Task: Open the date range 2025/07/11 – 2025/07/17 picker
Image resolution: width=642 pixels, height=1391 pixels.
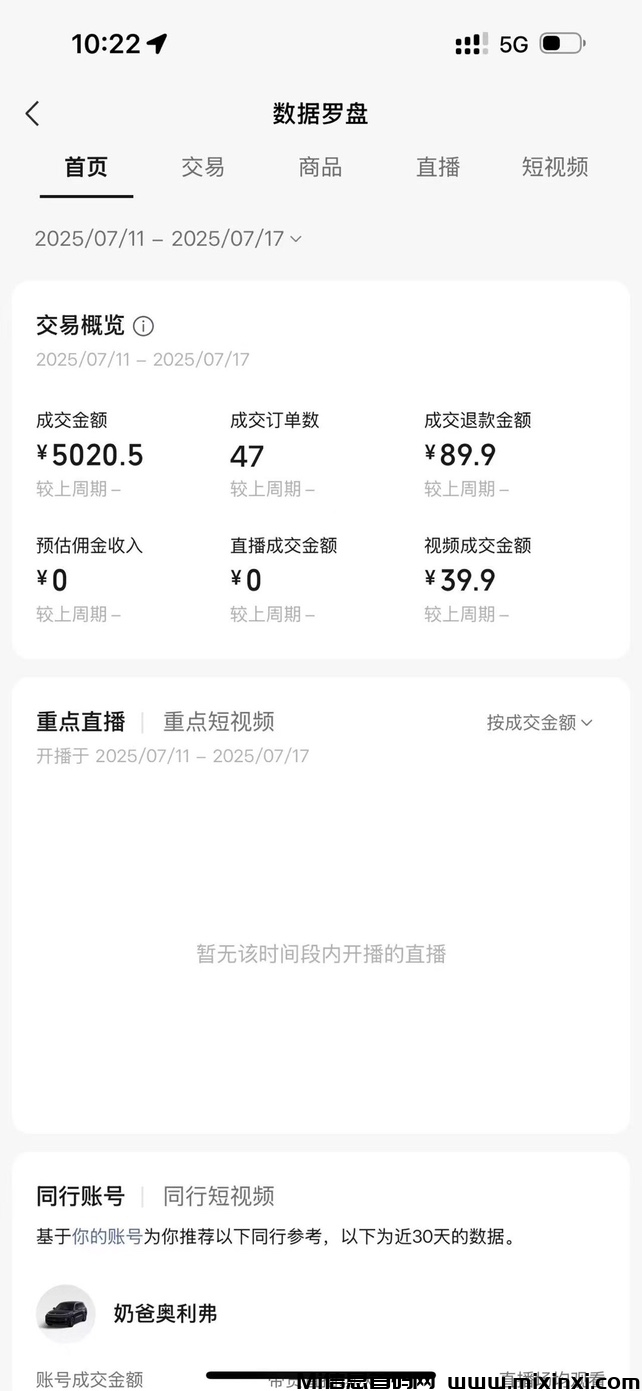Action: point(168,239)
